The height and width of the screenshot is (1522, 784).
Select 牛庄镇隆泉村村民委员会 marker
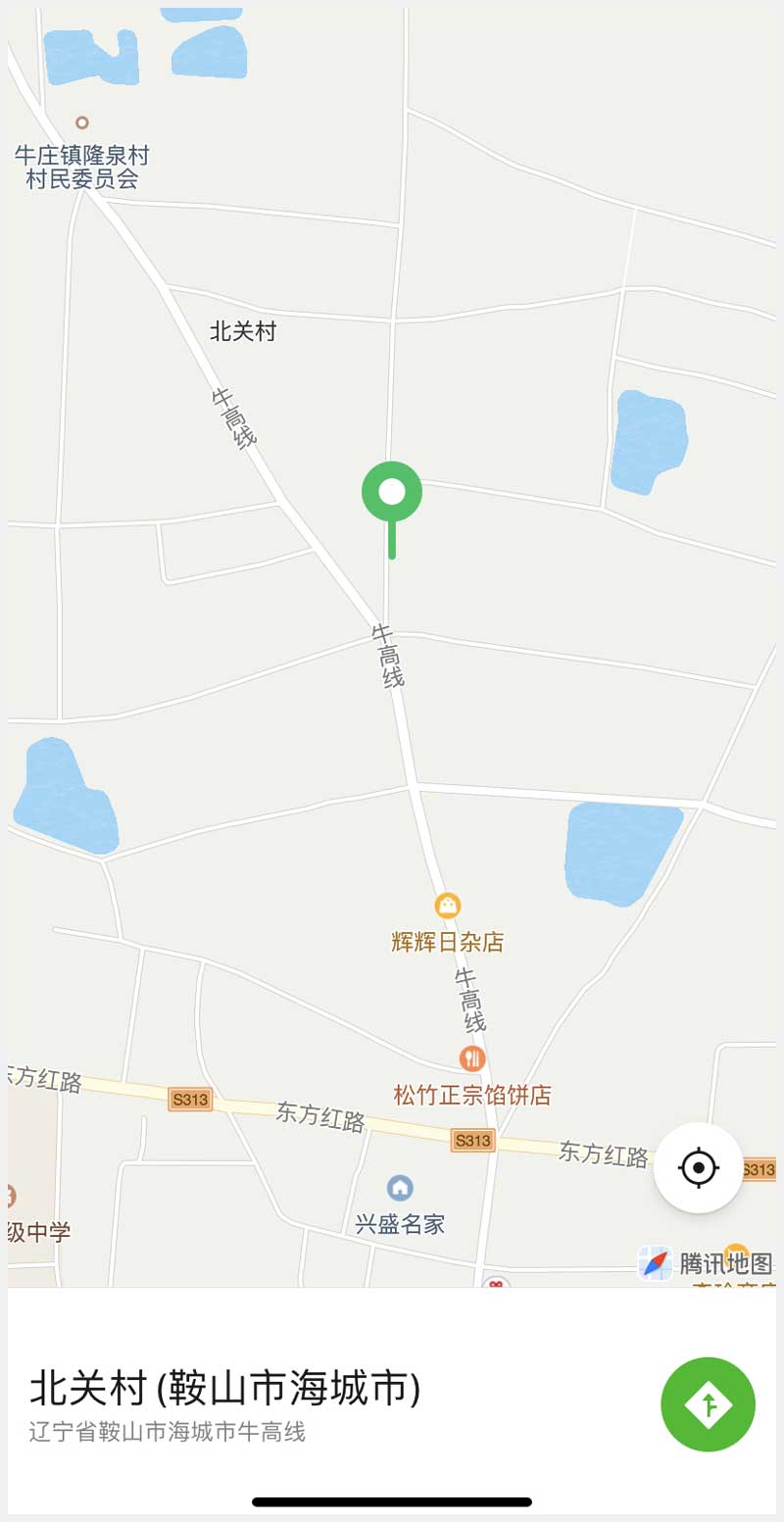coord(82,123)
